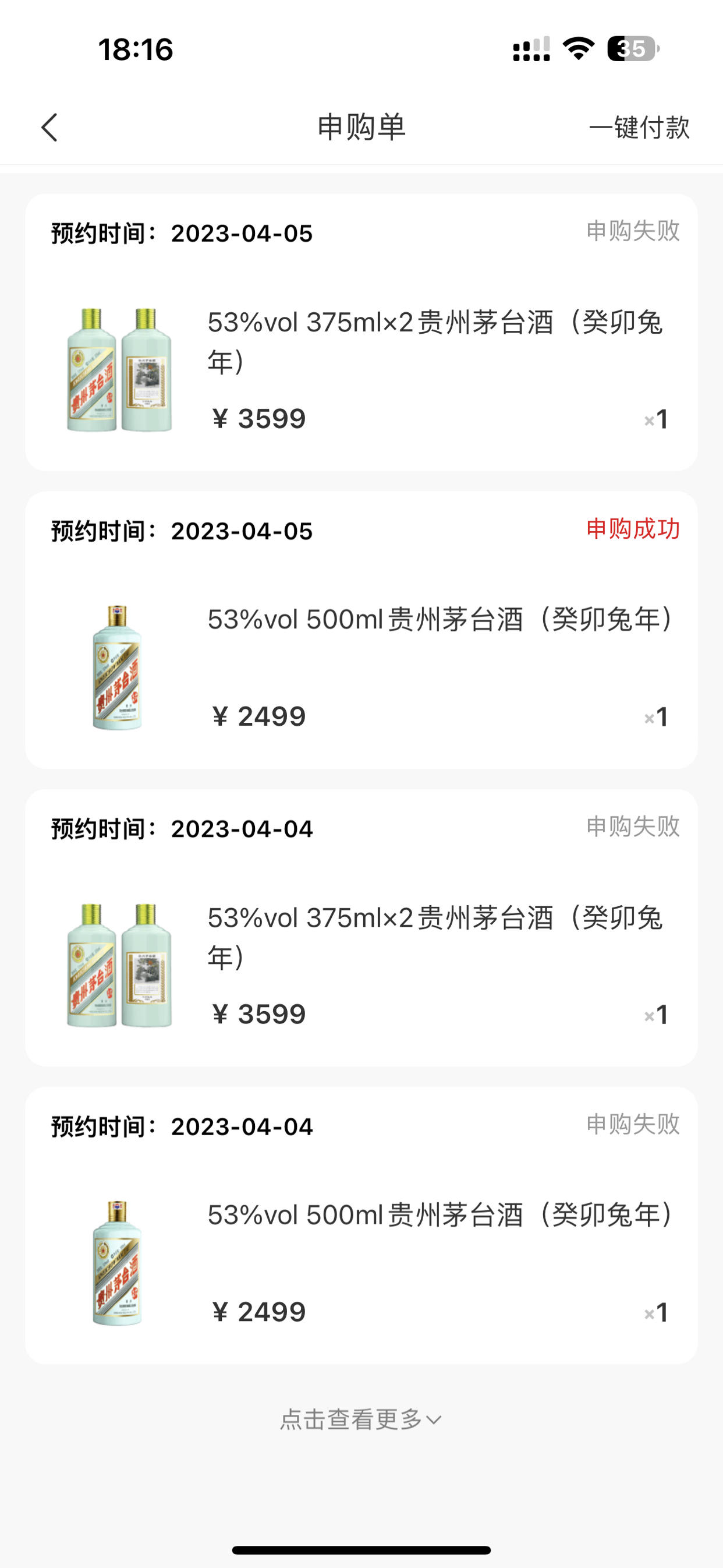Expand 点击查看更多 to load more orders
Image resolution: width=723 pixels, height=1568 pixels.
(361, 1419)
